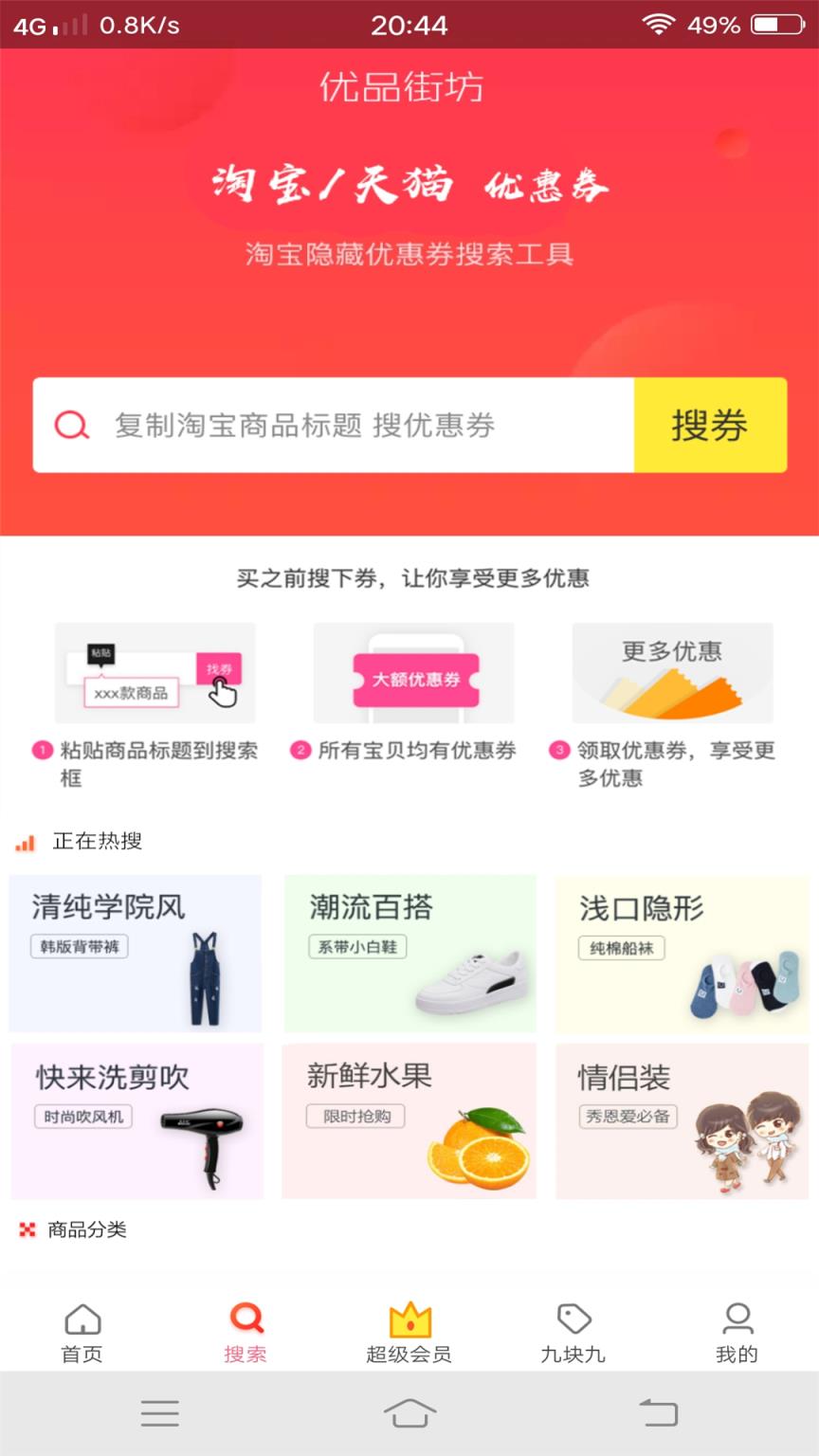Tap the orange 正在热搜 bar-chart icon
Screen dimensions: 819x1456
point(25,842)
